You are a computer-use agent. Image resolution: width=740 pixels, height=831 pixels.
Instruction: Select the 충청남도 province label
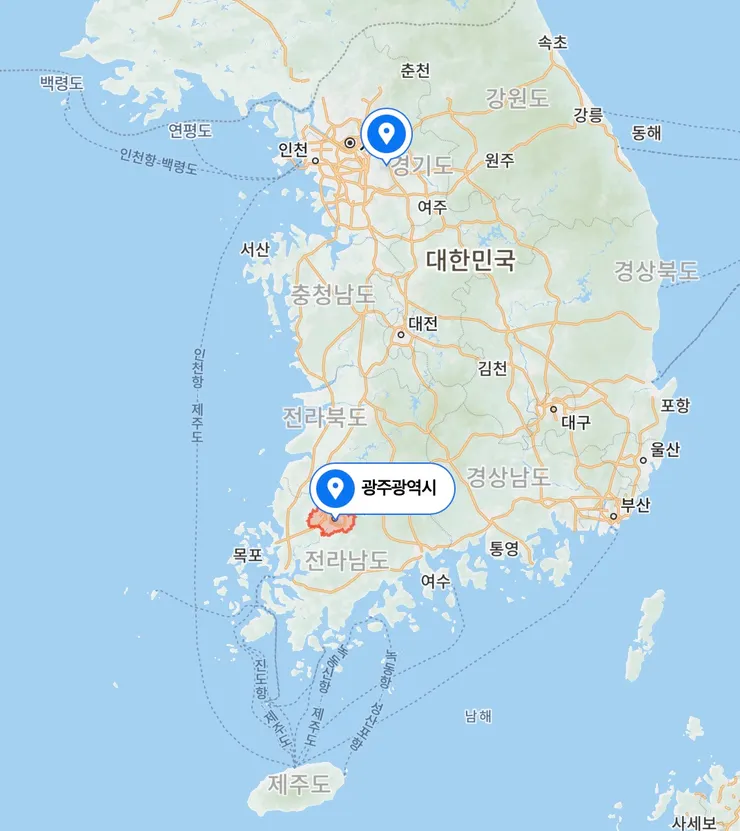[332, 296]
